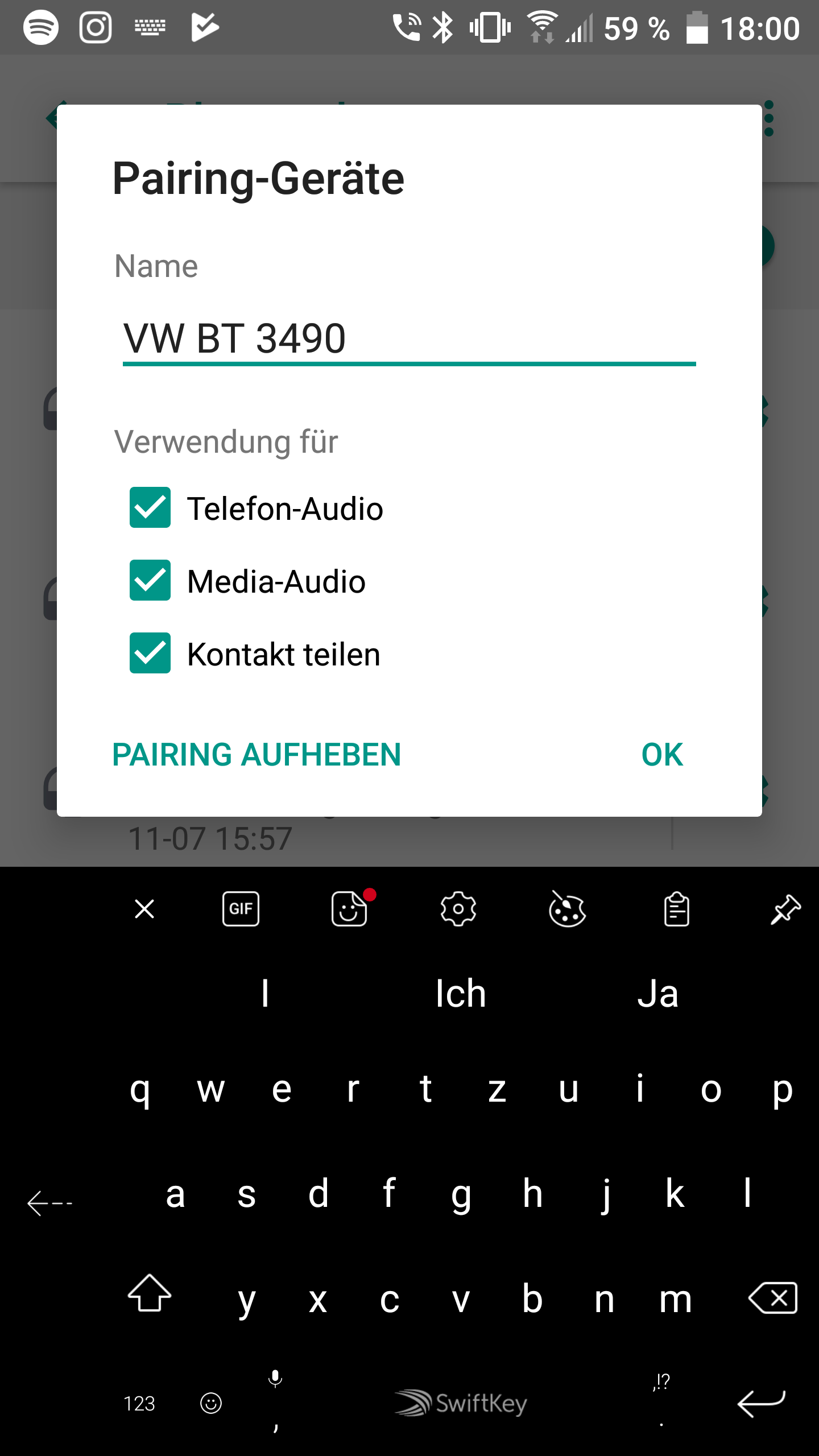Toggle the Kontakt teilen checkbox
This screenshot has height=1456, width=819.
click(x=150, y=653)
